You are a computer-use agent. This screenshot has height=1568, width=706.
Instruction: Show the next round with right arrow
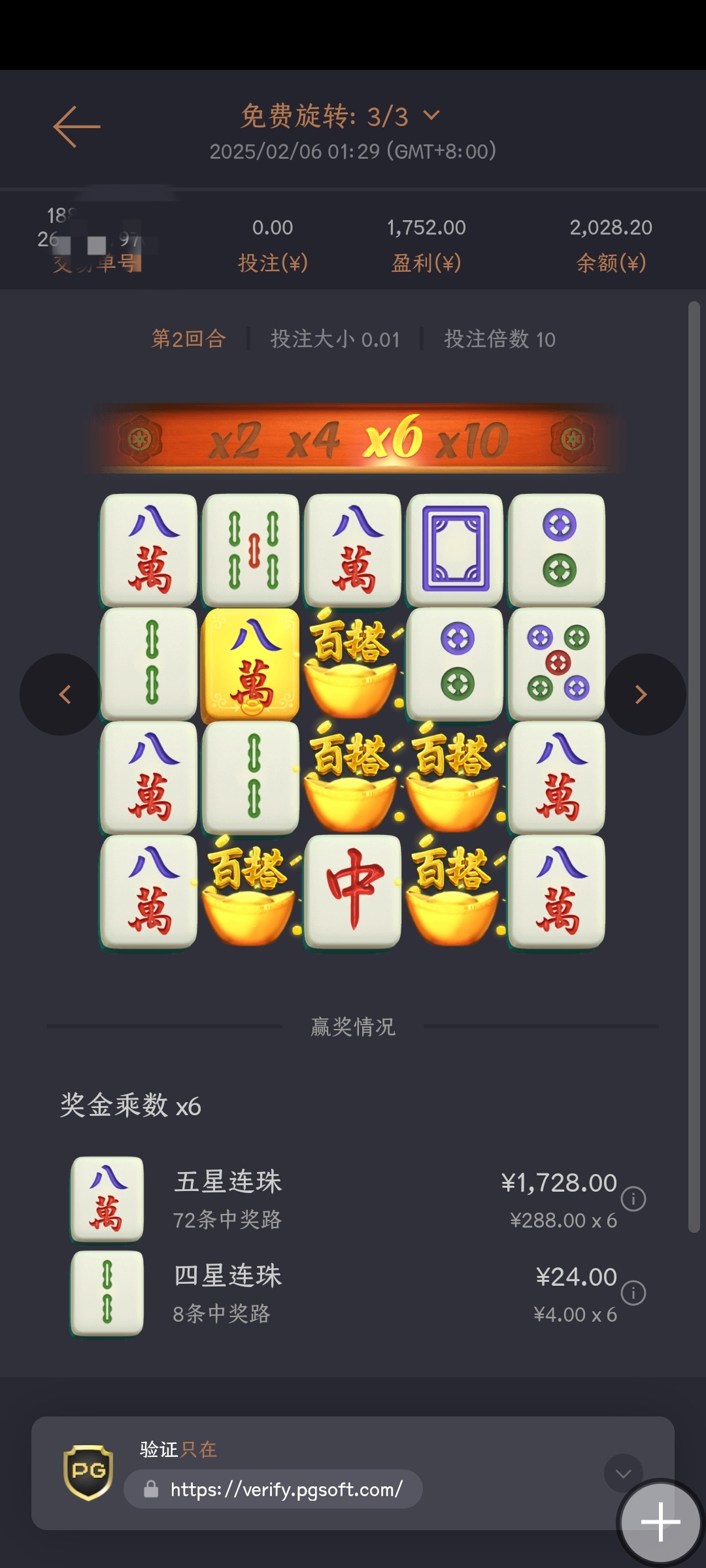click(643, 694)
